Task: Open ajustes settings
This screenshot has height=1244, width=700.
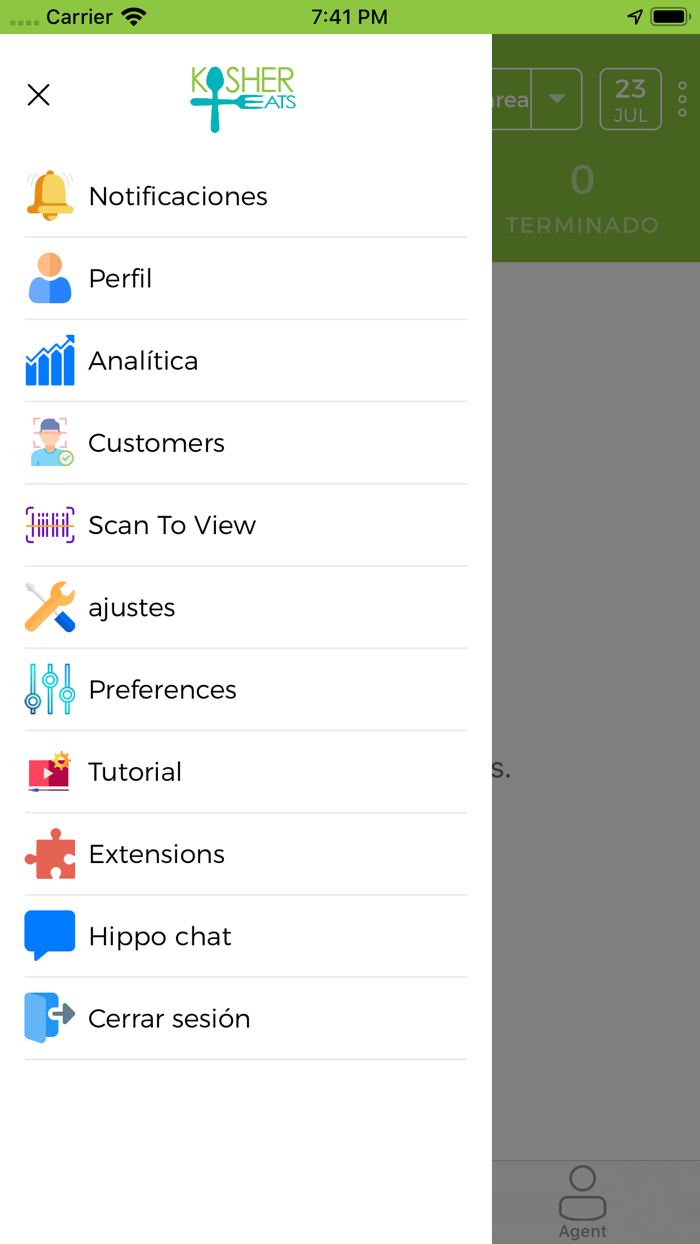Action: [131, 607]
